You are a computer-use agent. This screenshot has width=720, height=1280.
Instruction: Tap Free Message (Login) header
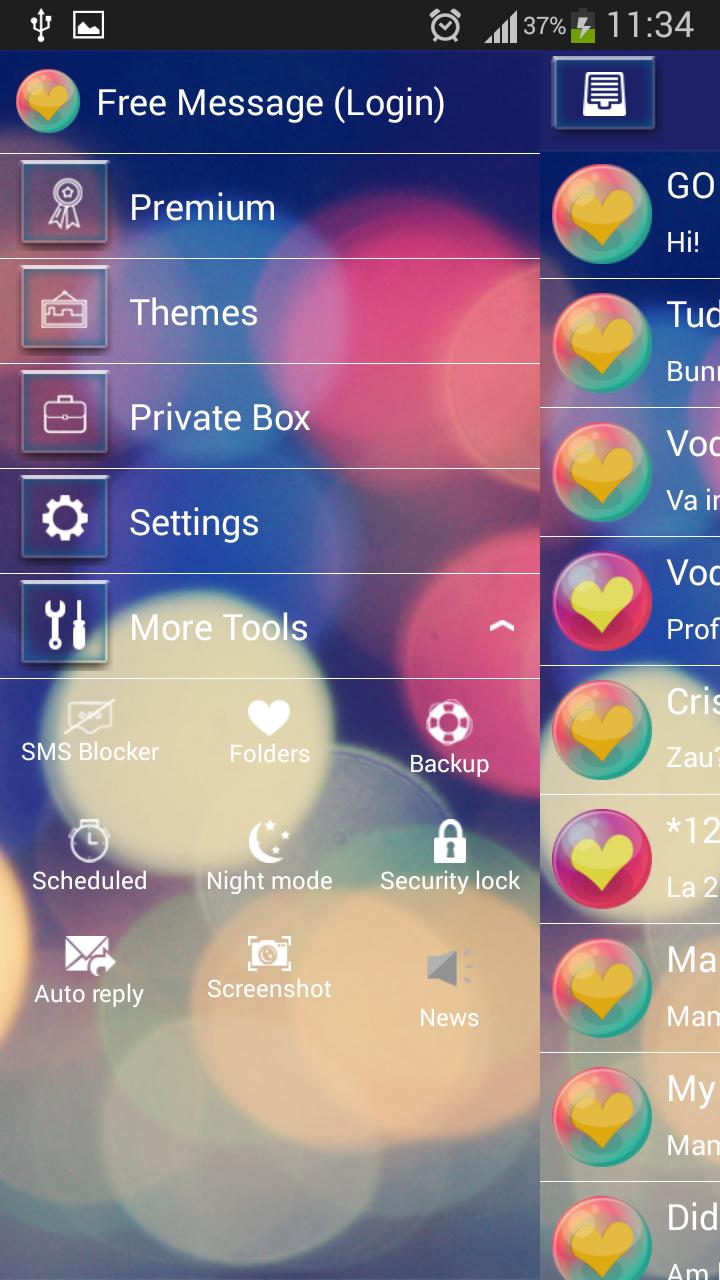click(270, 103)
